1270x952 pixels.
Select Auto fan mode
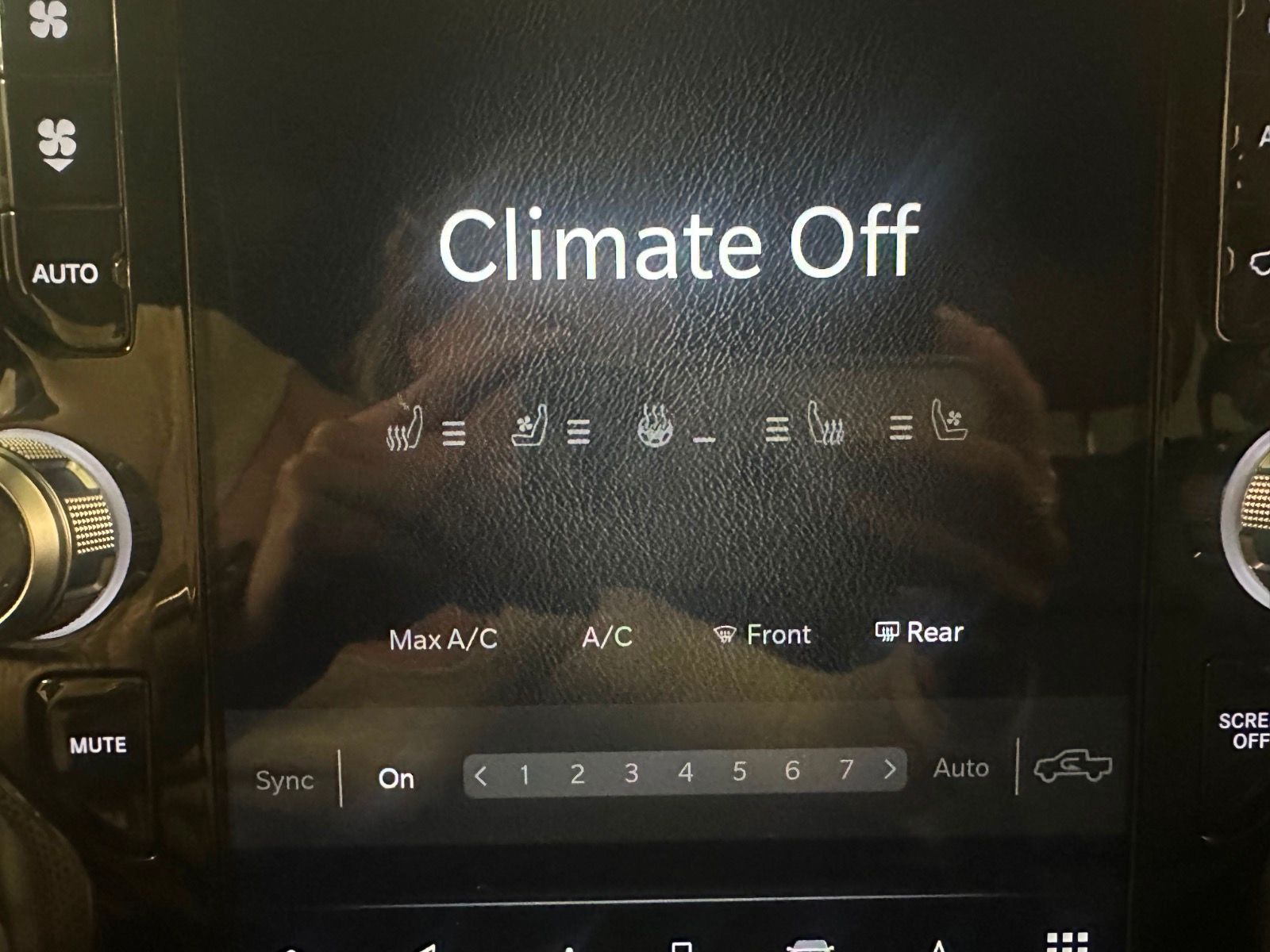[x=960, y=768]
